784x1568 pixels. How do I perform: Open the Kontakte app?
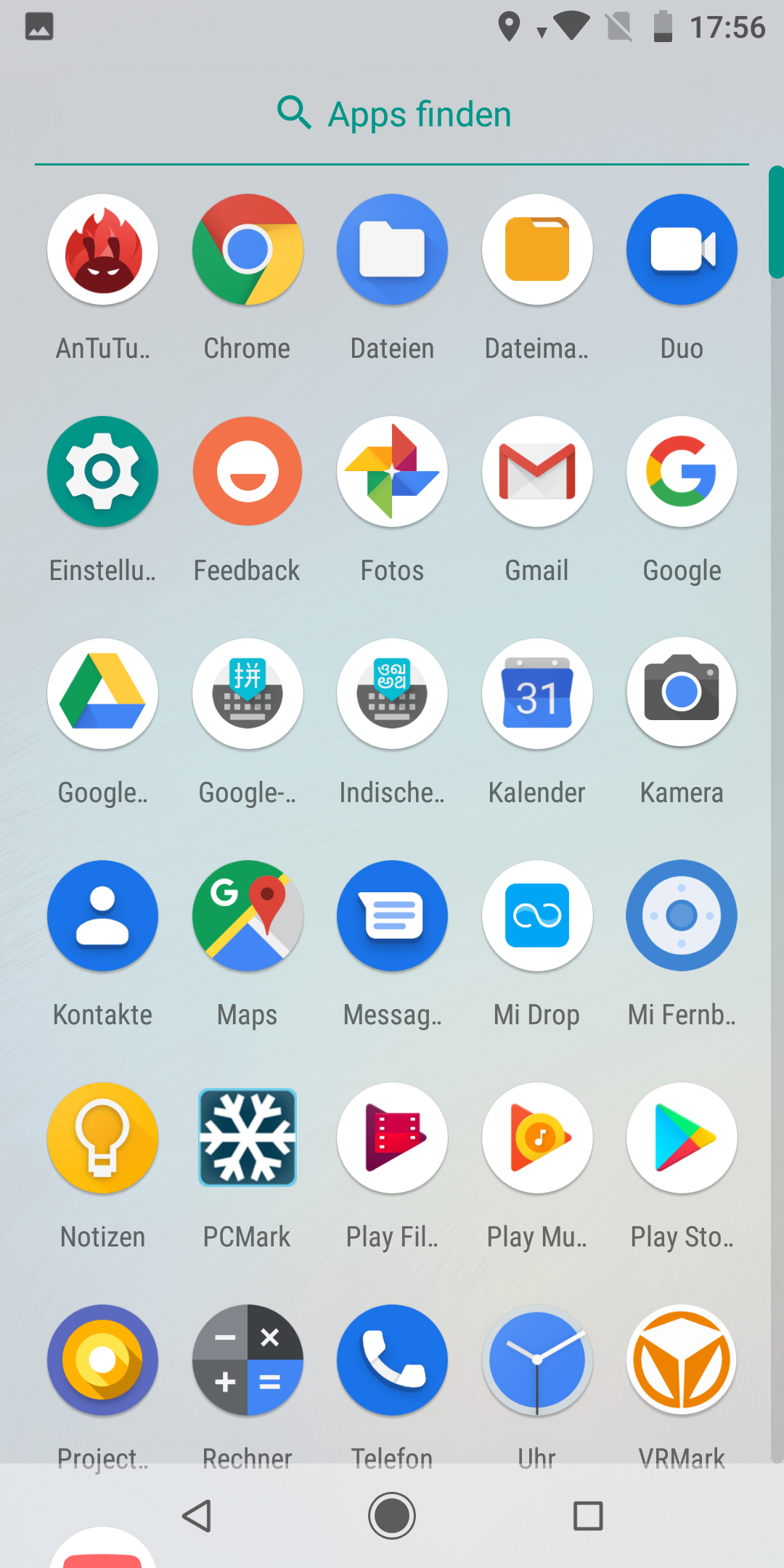coord(102,916)
